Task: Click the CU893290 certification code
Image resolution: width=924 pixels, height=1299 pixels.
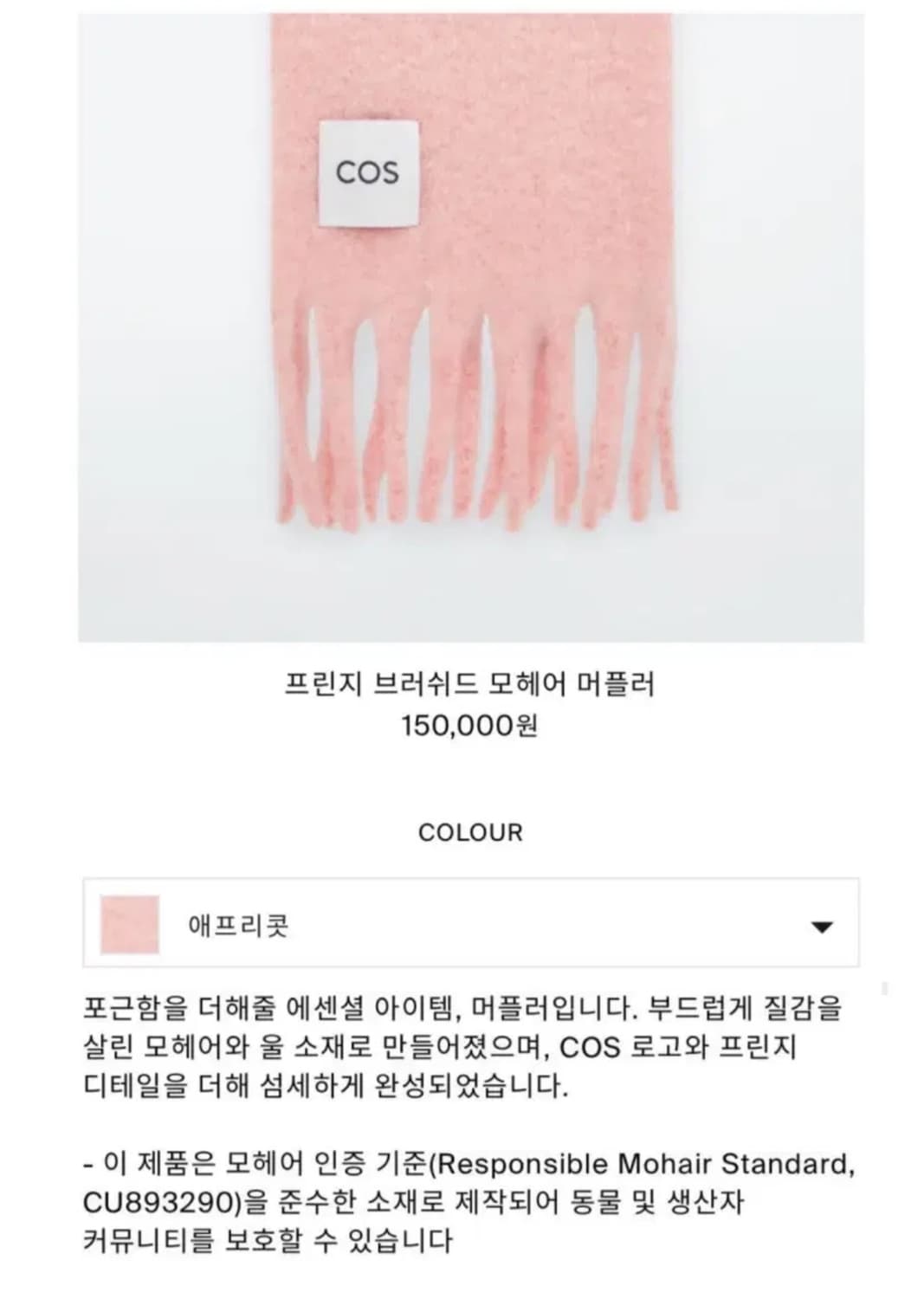Action: (x=148, y=1204)
